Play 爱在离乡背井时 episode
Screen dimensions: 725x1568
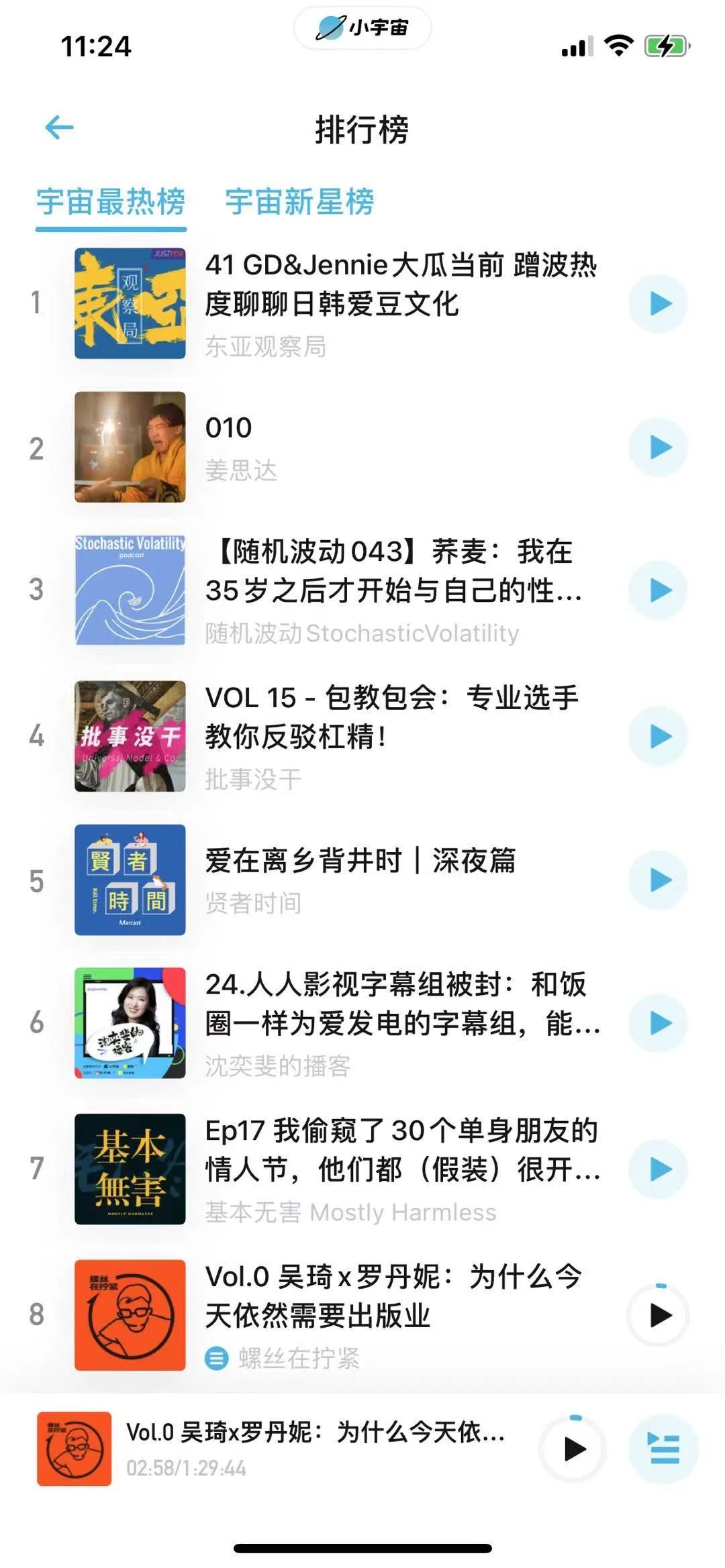click(659, 880)
